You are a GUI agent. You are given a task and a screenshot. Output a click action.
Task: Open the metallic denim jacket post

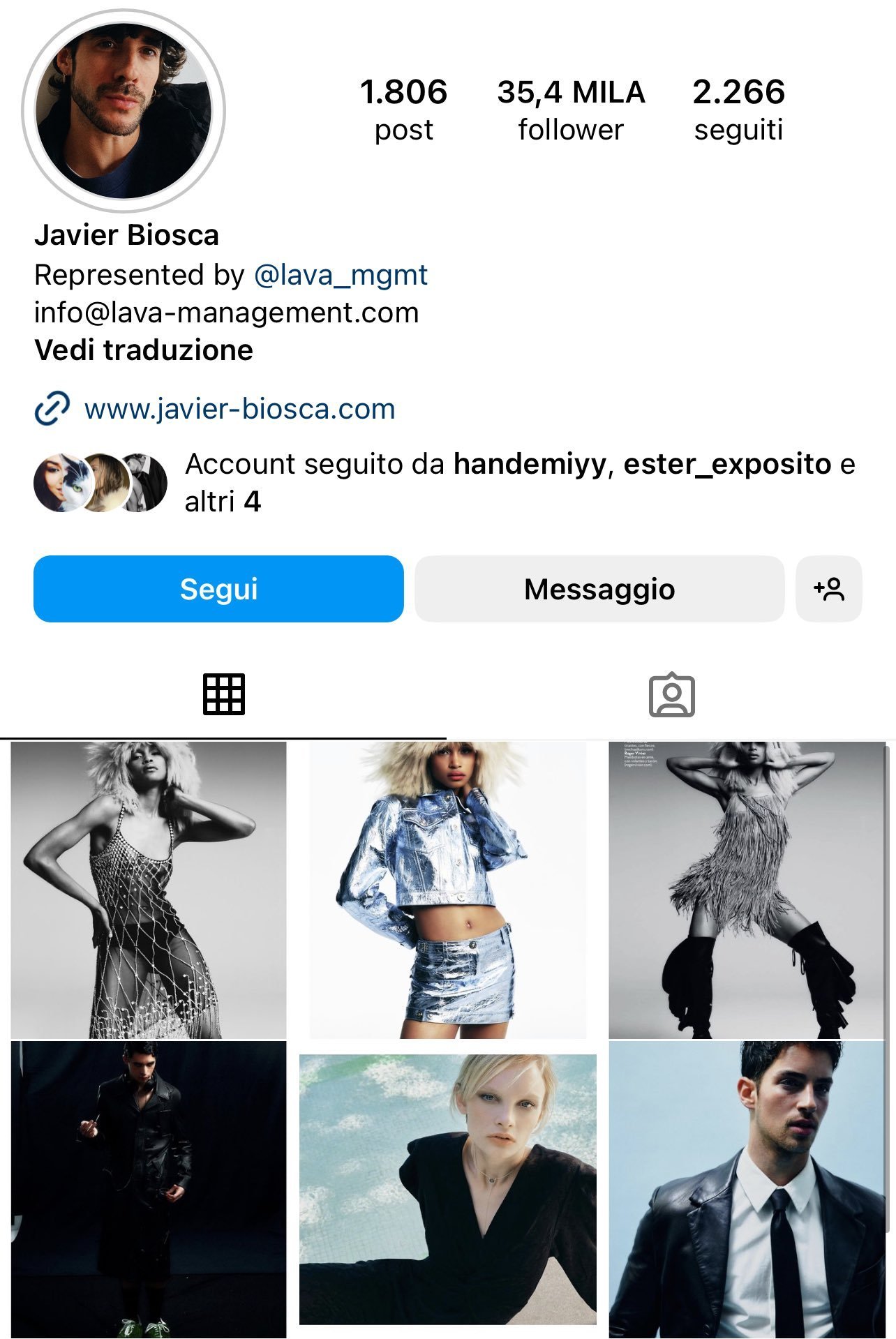click(x=447, y=890)
